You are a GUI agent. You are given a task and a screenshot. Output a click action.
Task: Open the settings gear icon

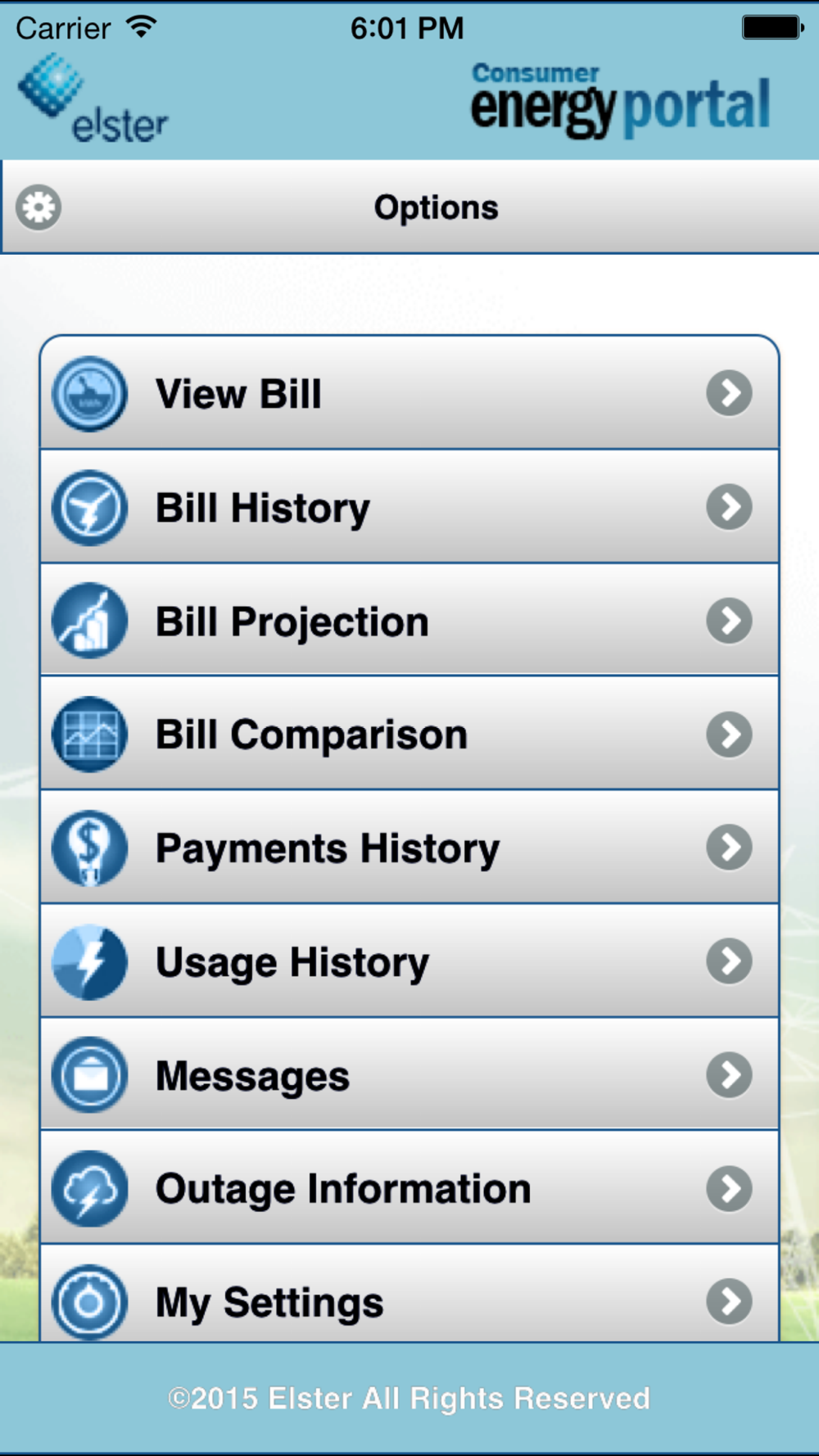38,208
